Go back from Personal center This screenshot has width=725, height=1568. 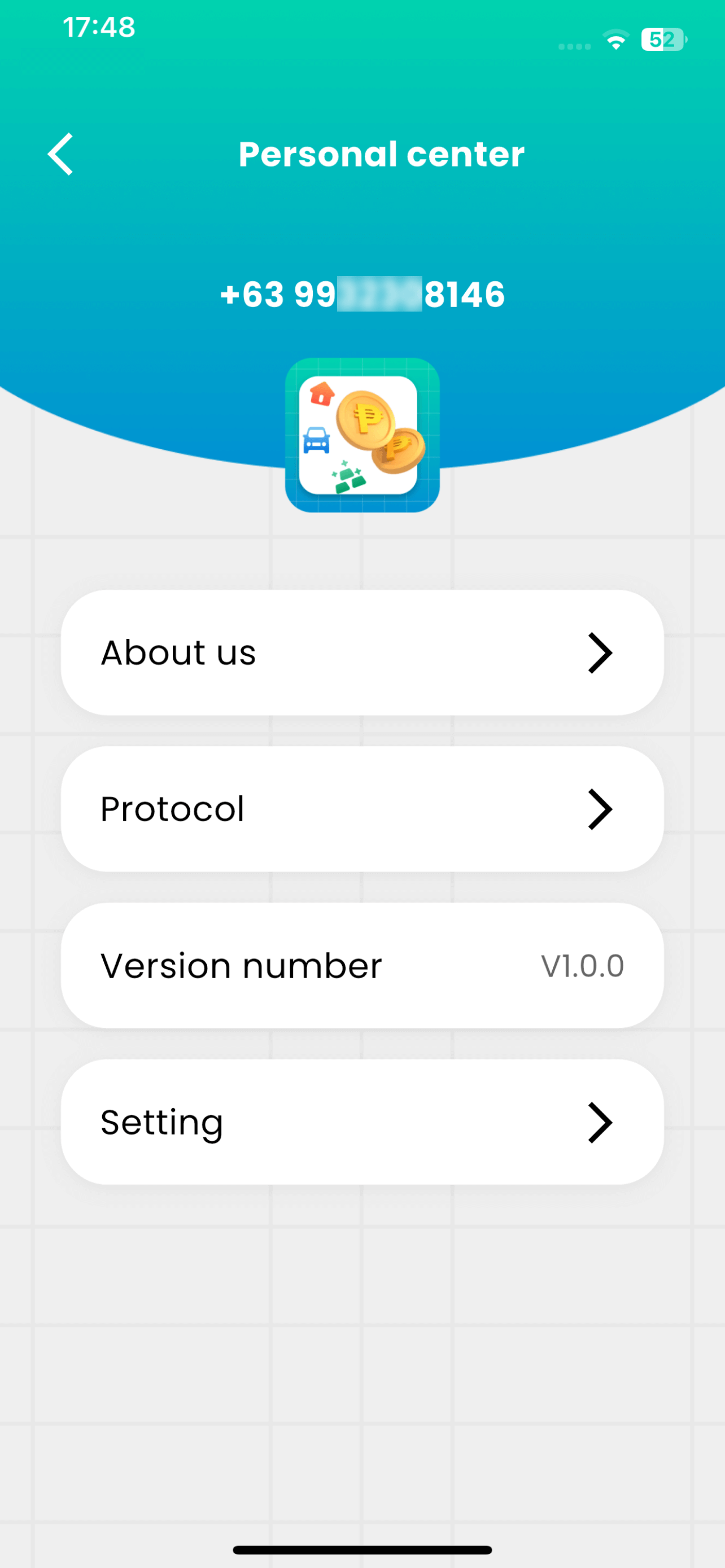point(61,154)
